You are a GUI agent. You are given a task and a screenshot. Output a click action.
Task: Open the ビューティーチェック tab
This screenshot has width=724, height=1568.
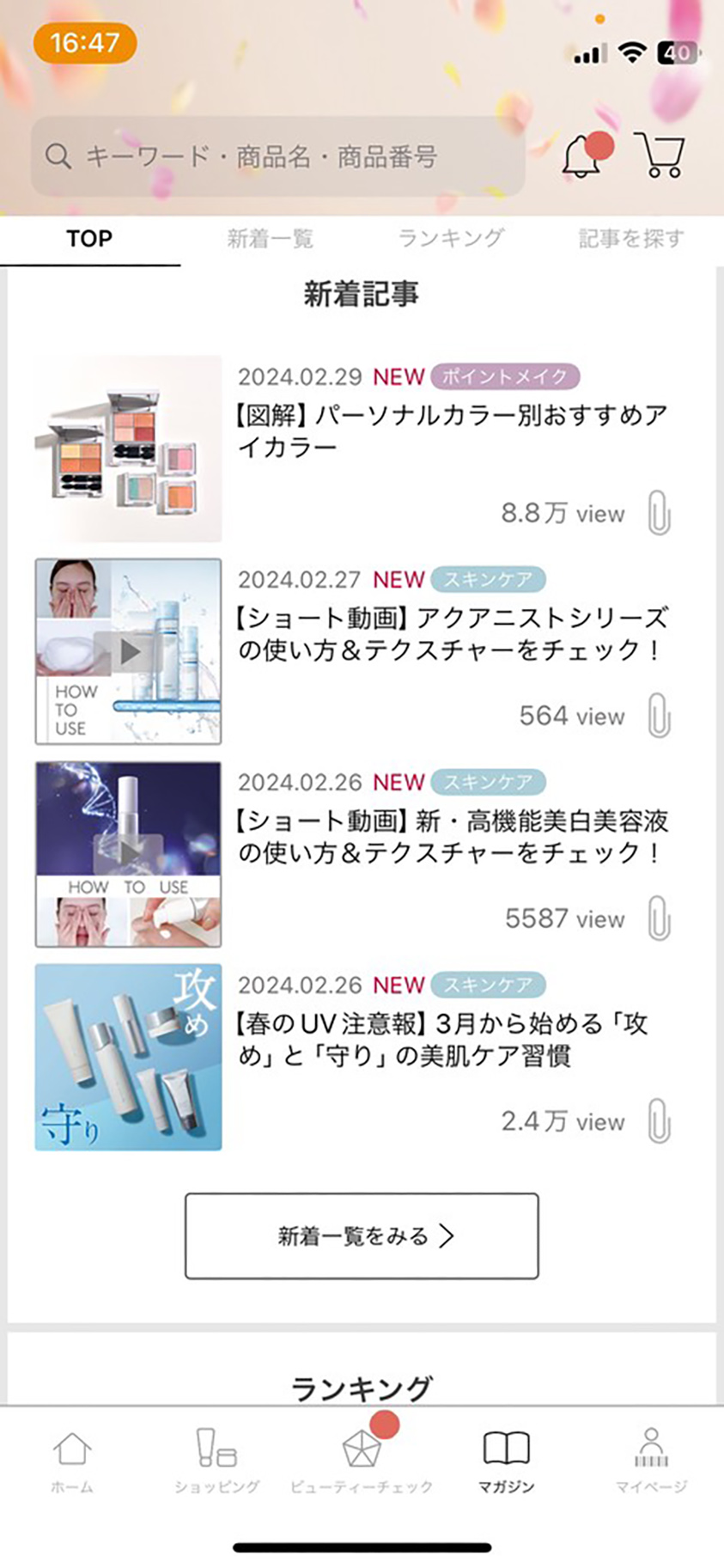click(362, 1461)
